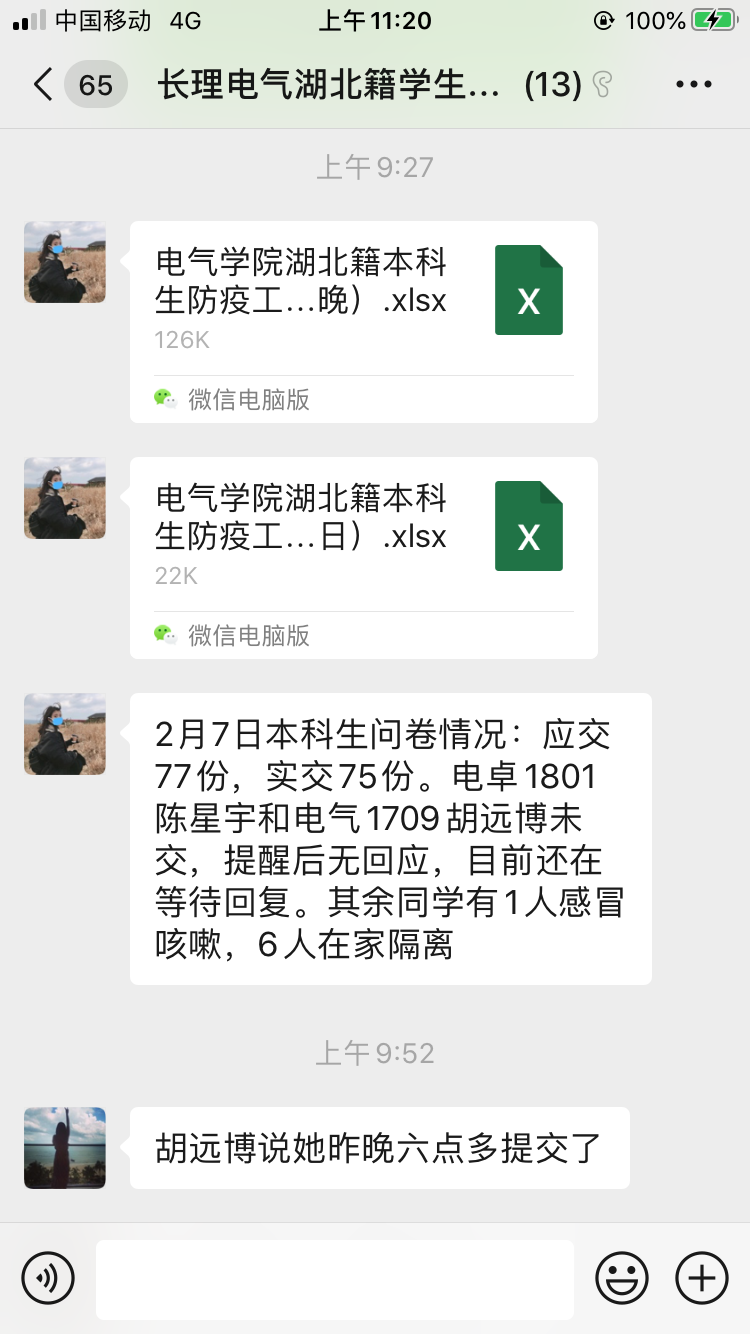The height and width of the screenshot is (1334, 750).
Task: Open the emoji sticker panel
Action: point(622,1278)
